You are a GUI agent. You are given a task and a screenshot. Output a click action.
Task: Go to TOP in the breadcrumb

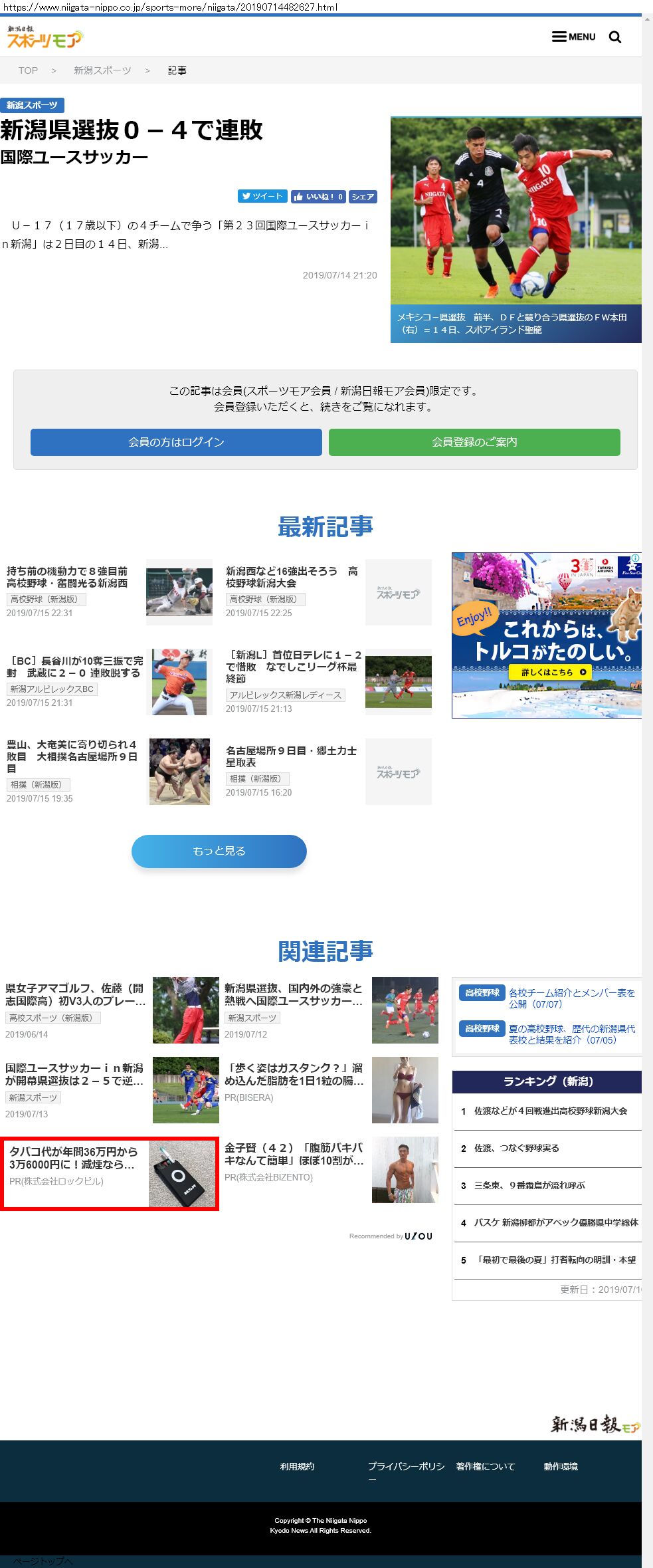pos(28,70)
